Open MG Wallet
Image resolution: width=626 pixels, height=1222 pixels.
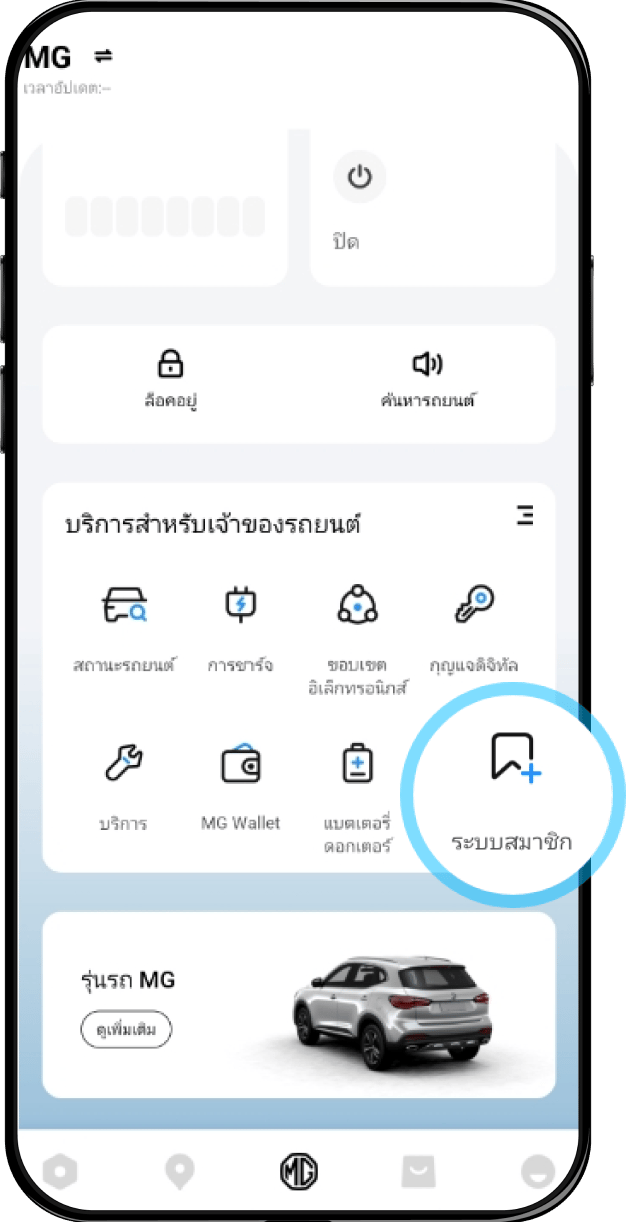coord(240,787)
